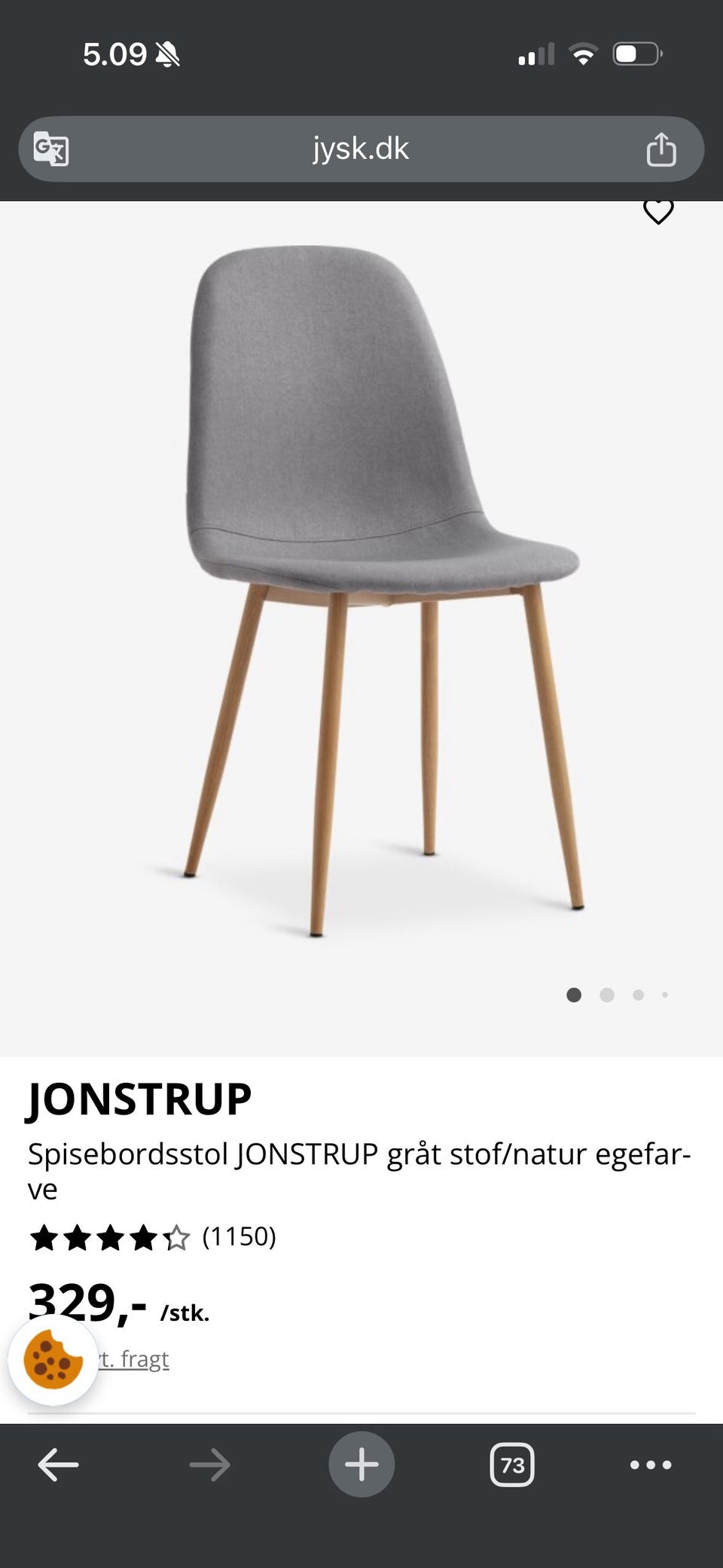The width and height of the screenshot is (723, 1568).
Task: Go back to the previous page
Action: tap(58, 1465)
